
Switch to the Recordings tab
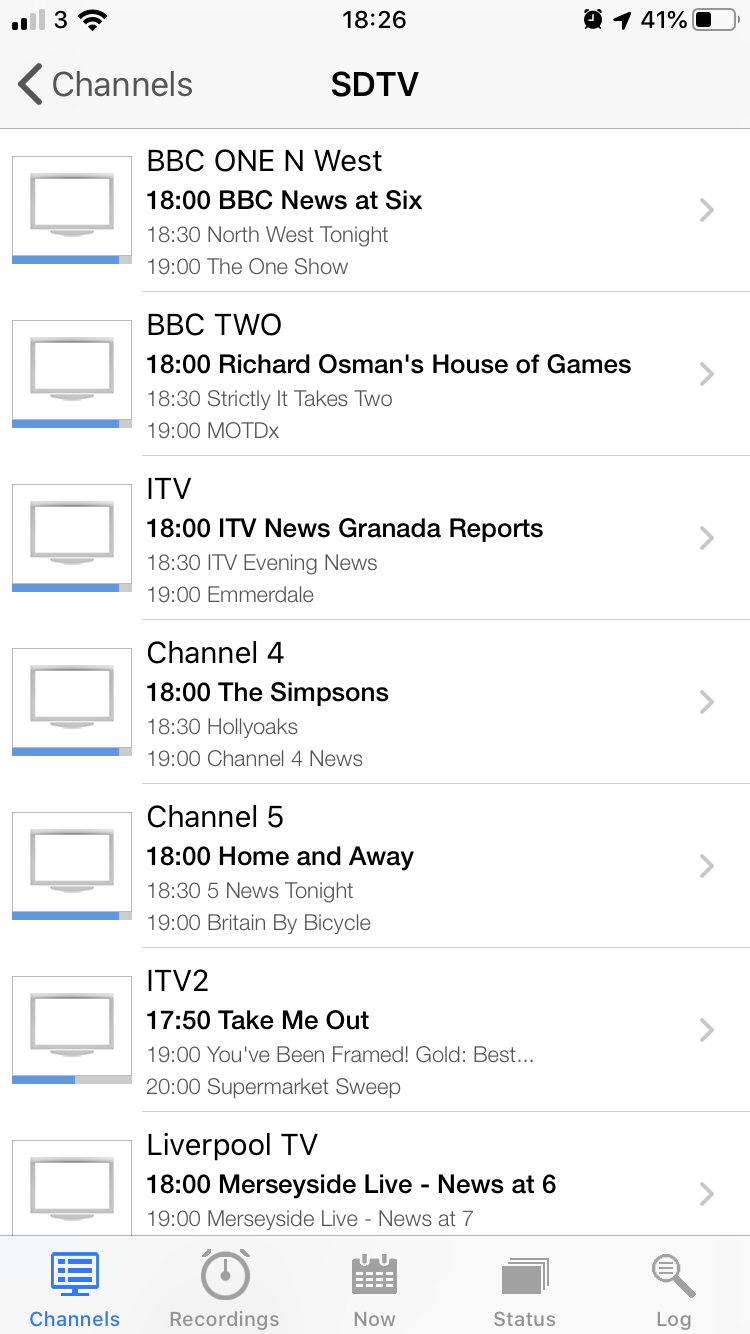tap(225, 1288)
